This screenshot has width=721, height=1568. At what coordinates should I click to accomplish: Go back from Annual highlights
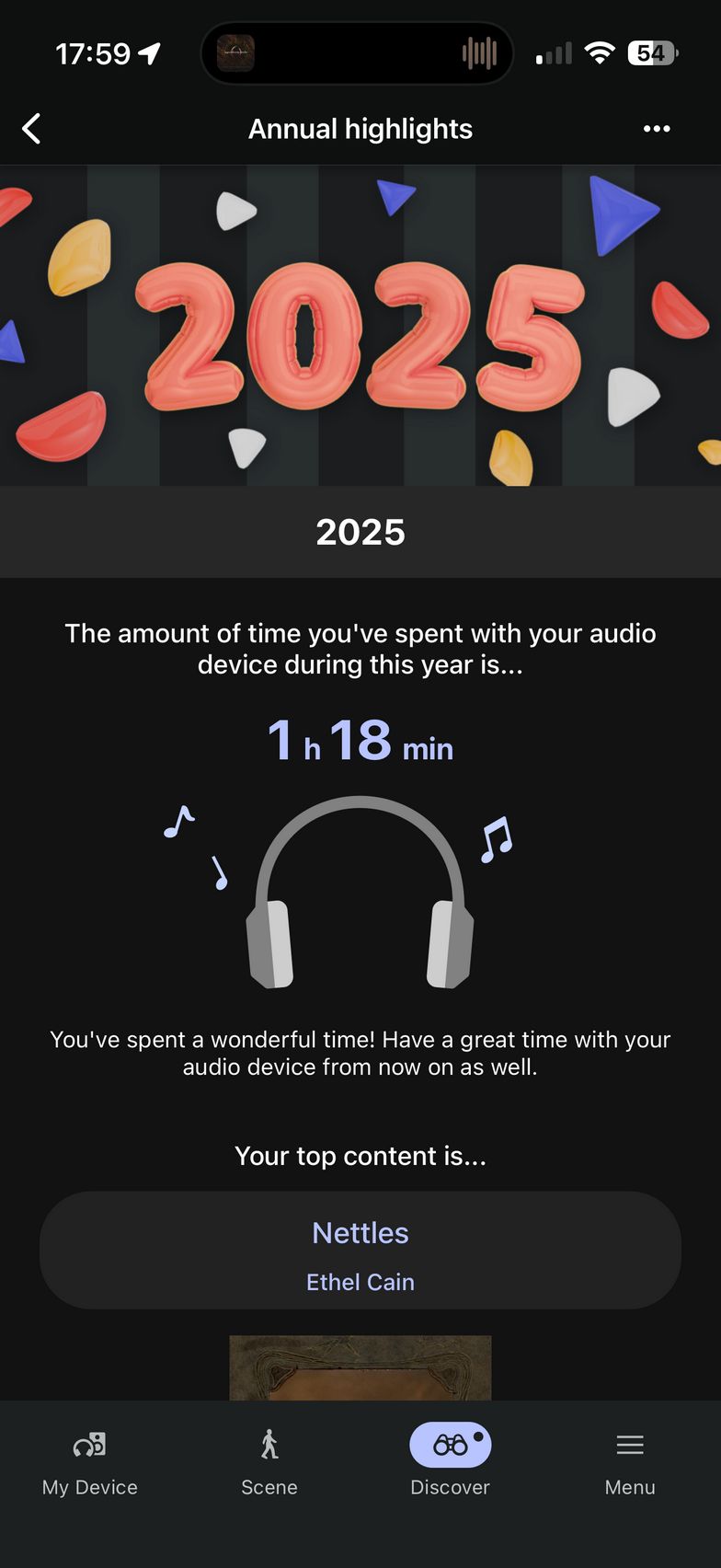click(31, 129)
